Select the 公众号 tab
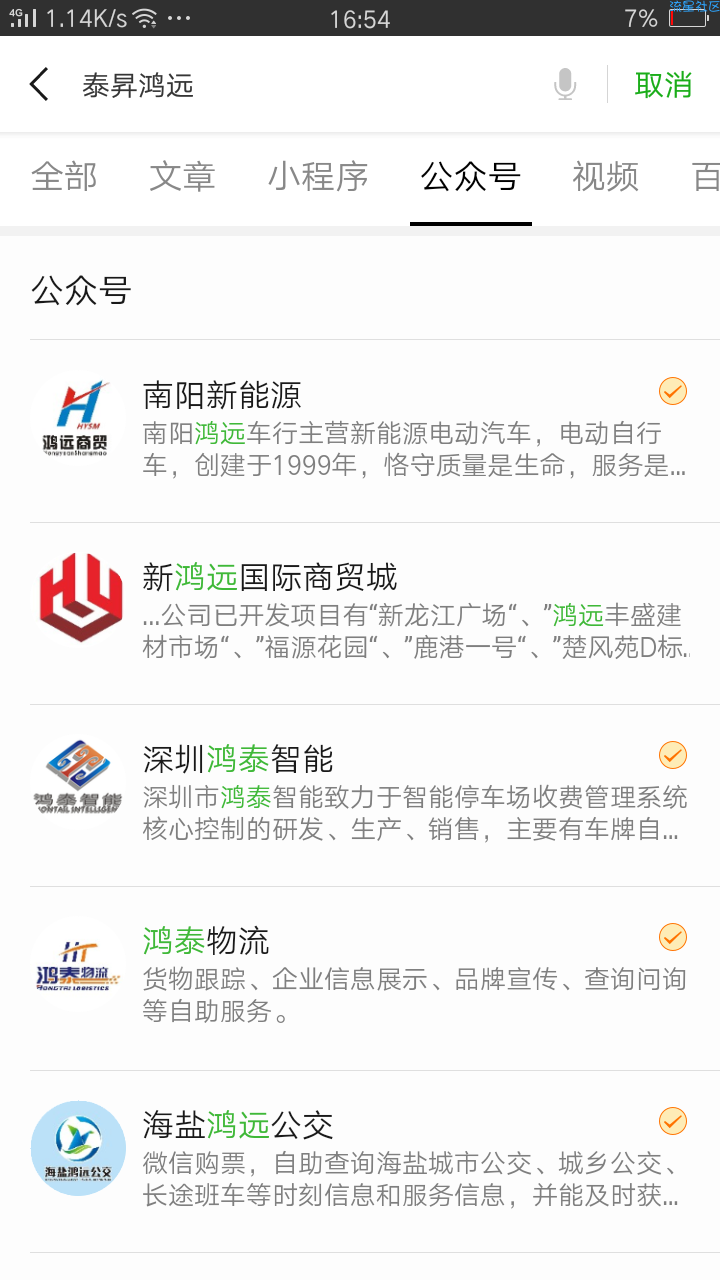 click(471, 177)
